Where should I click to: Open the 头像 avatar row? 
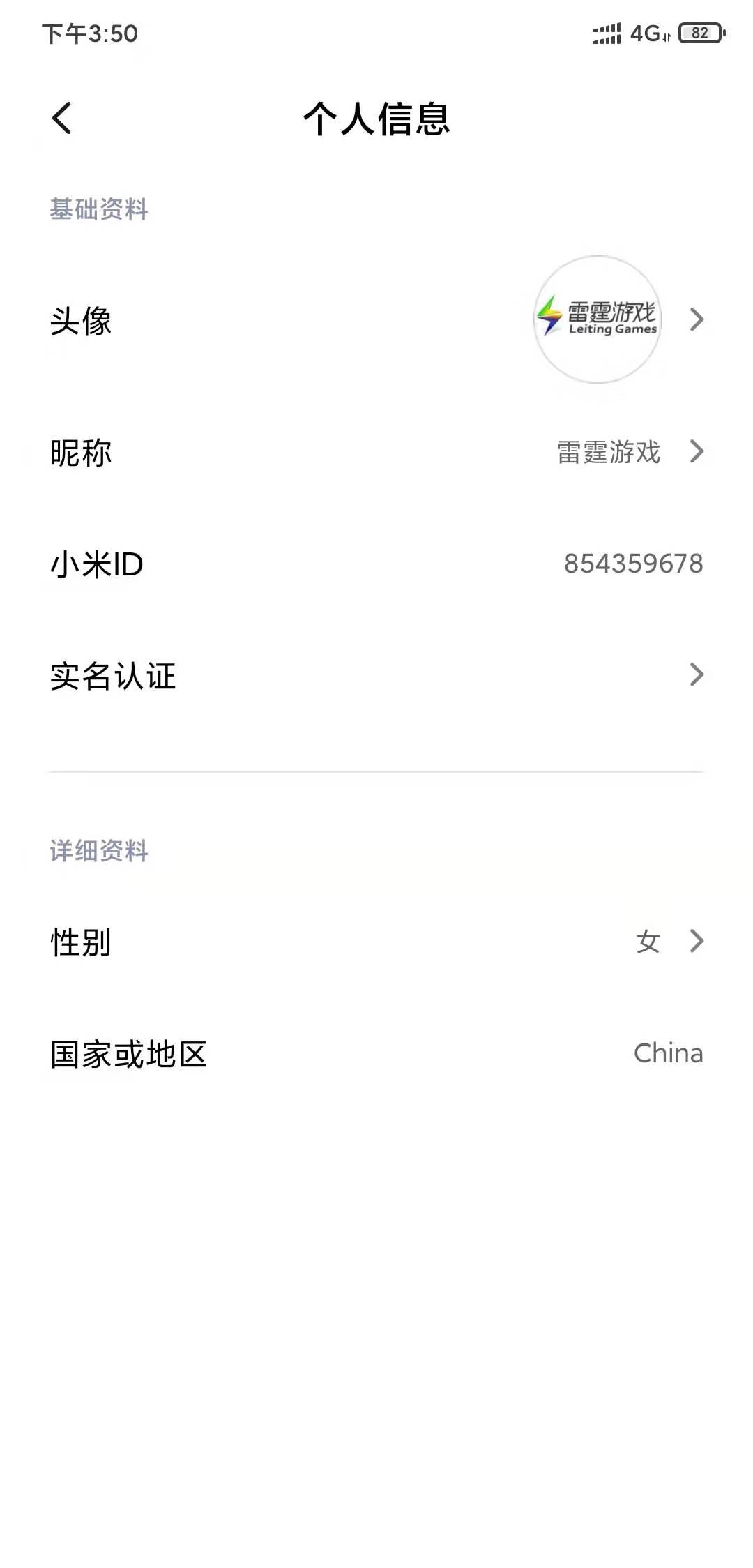pos(376,320)
